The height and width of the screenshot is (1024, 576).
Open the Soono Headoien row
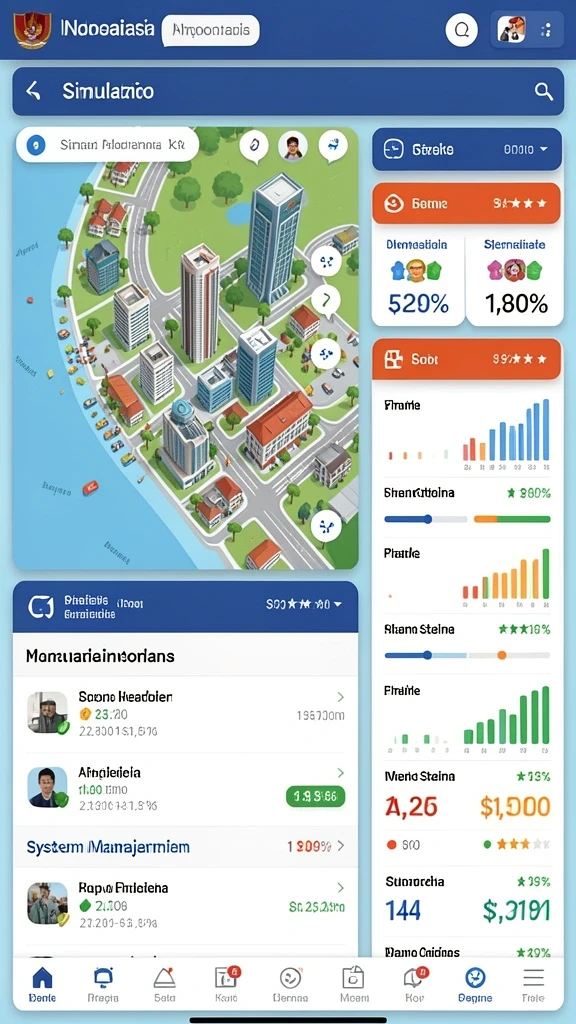click(x=185, y=714)
